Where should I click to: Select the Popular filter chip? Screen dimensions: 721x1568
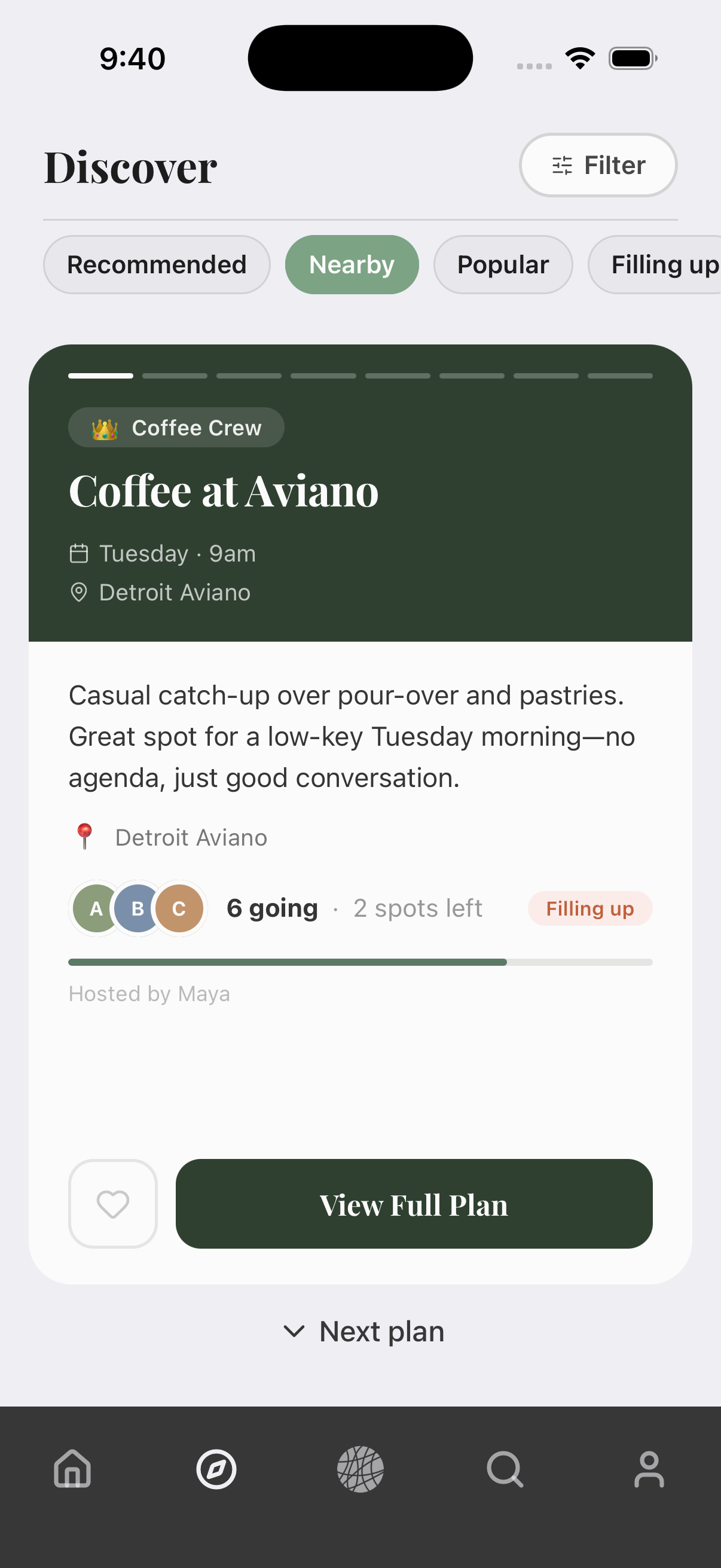tap(503, 264)
